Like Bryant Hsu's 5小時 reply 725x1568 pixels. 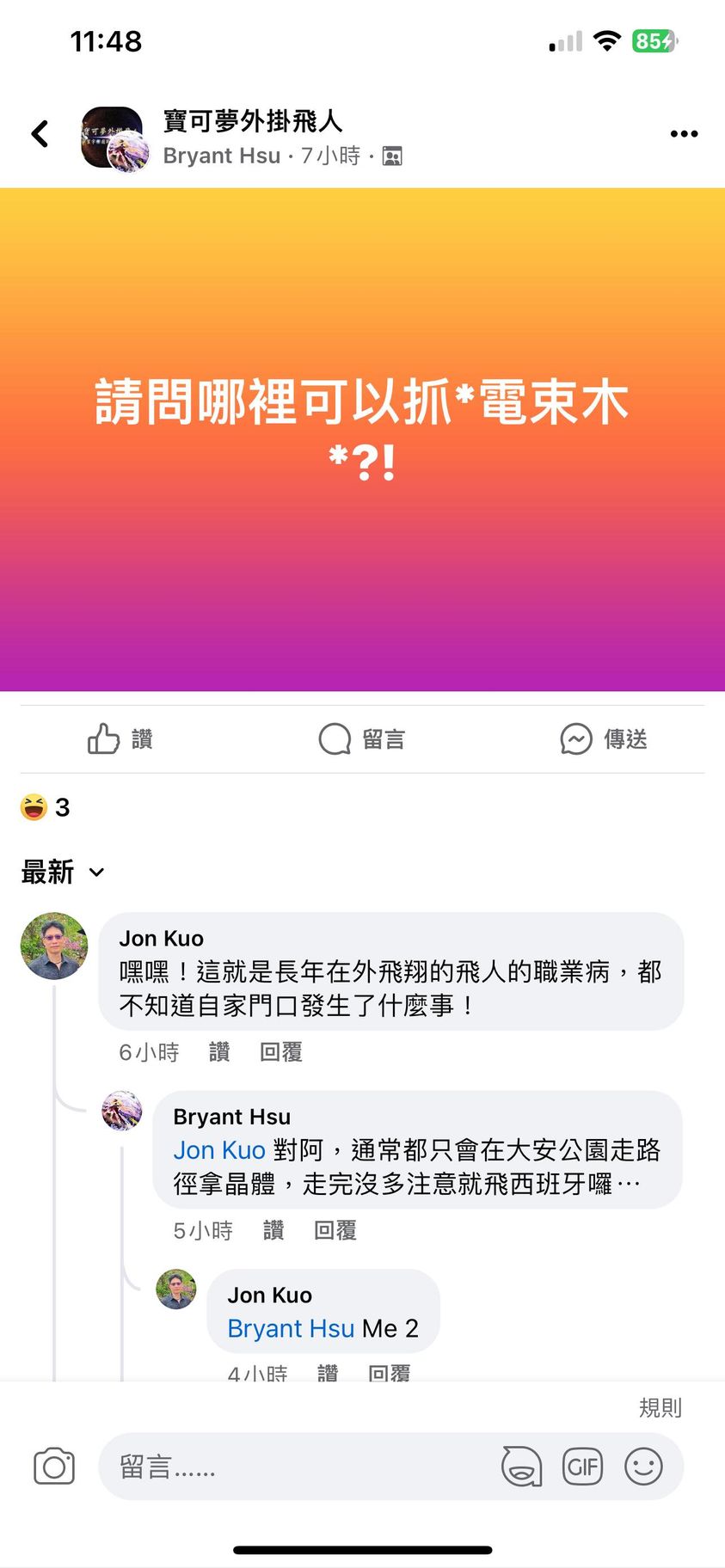(x=273, y=1230)
